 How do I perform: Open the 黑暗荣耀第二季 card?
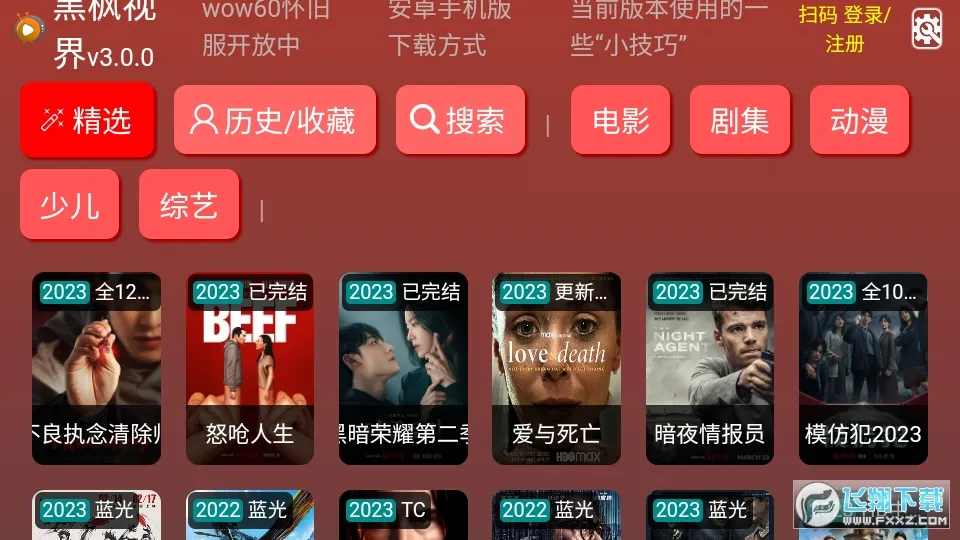tap(403, 368)
